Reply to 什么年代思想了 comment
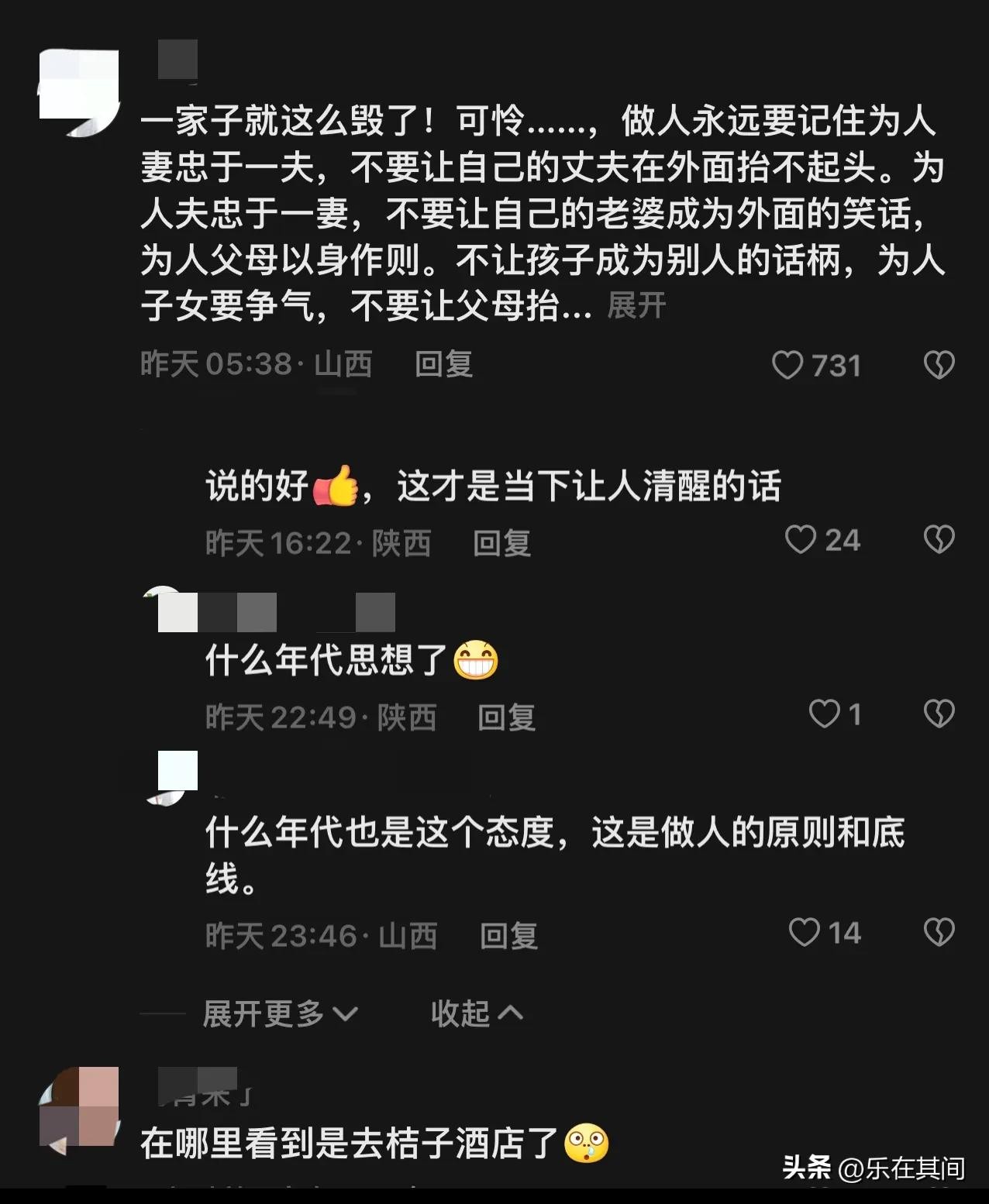The height and width of the screenshot is (1204, 989). pos(506,717)
